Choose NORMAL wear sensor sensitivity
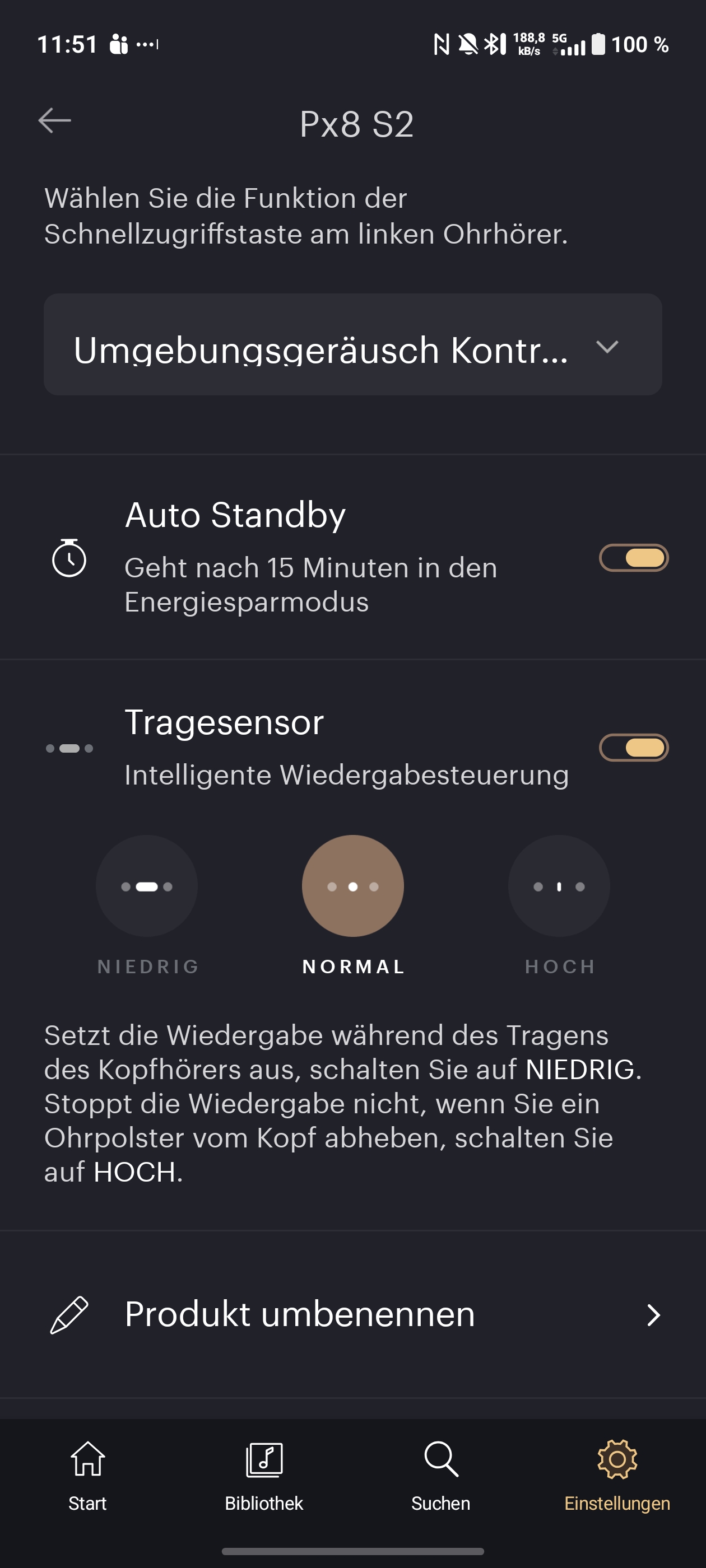This screenshot has width=706, height=1568. coord(352,886)
